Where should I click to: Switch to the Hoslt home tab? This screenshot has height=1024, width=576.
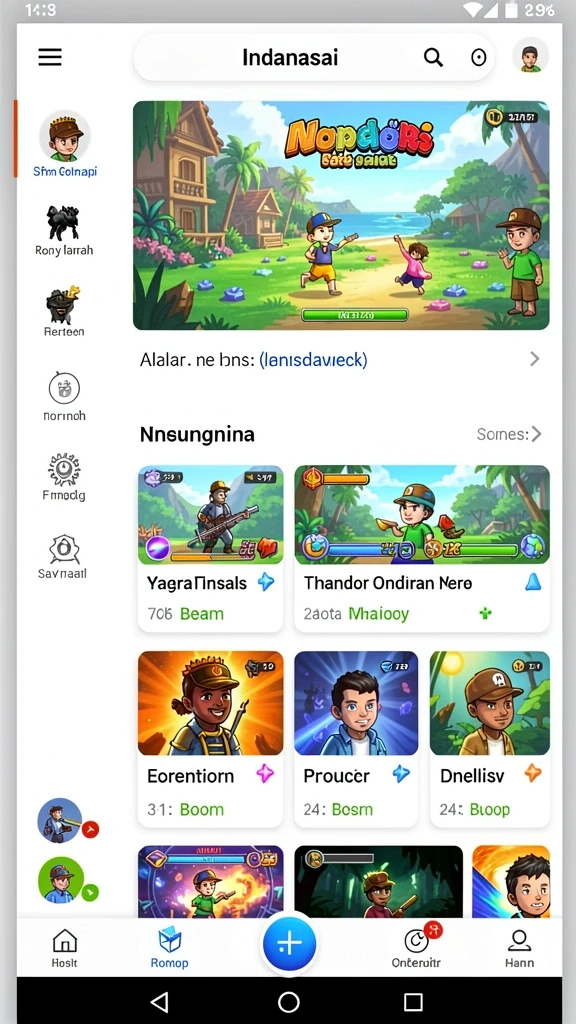[64, 948]
